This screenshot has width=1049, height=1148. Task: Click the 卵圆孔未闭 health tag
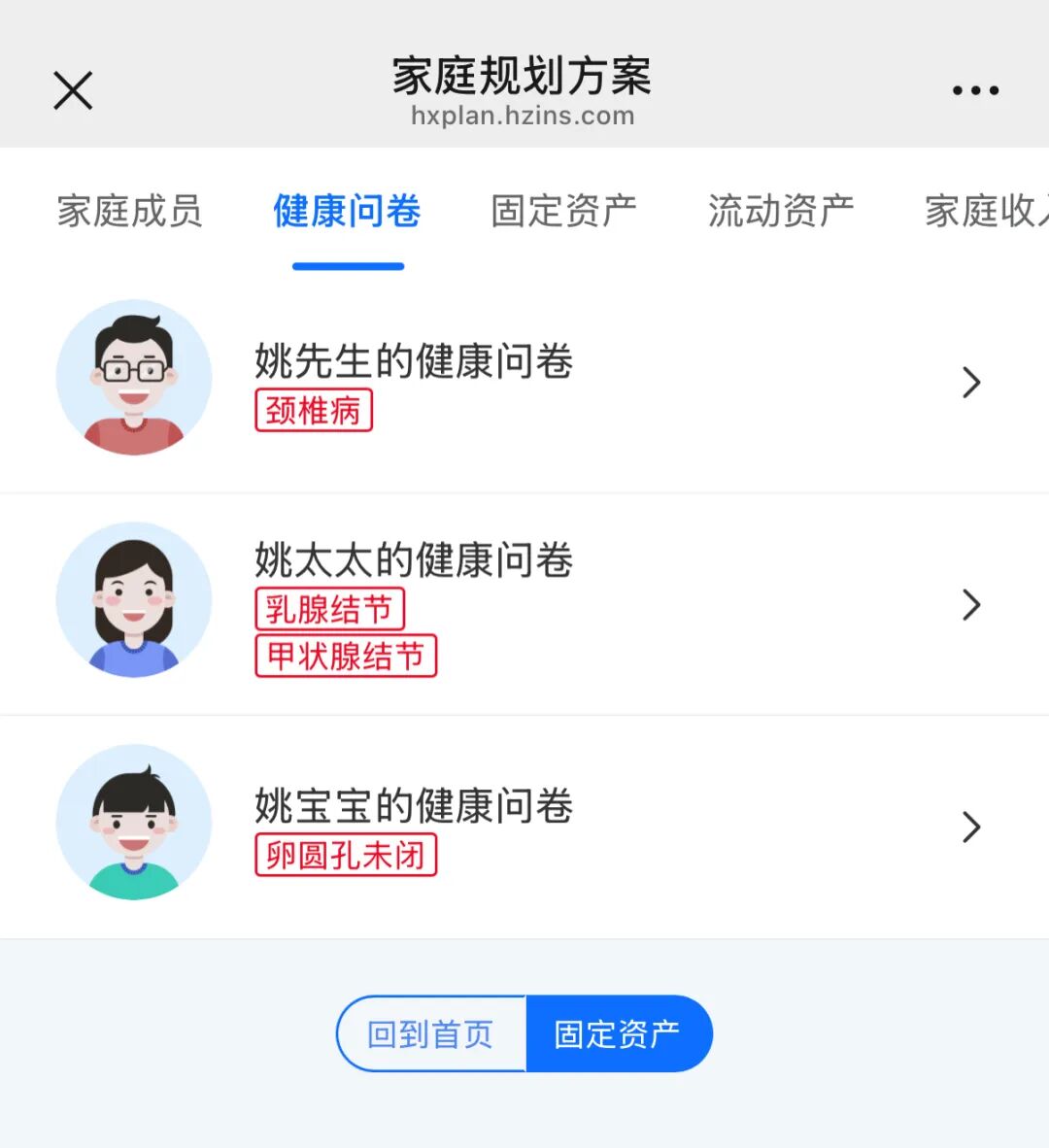click(346, 856)
